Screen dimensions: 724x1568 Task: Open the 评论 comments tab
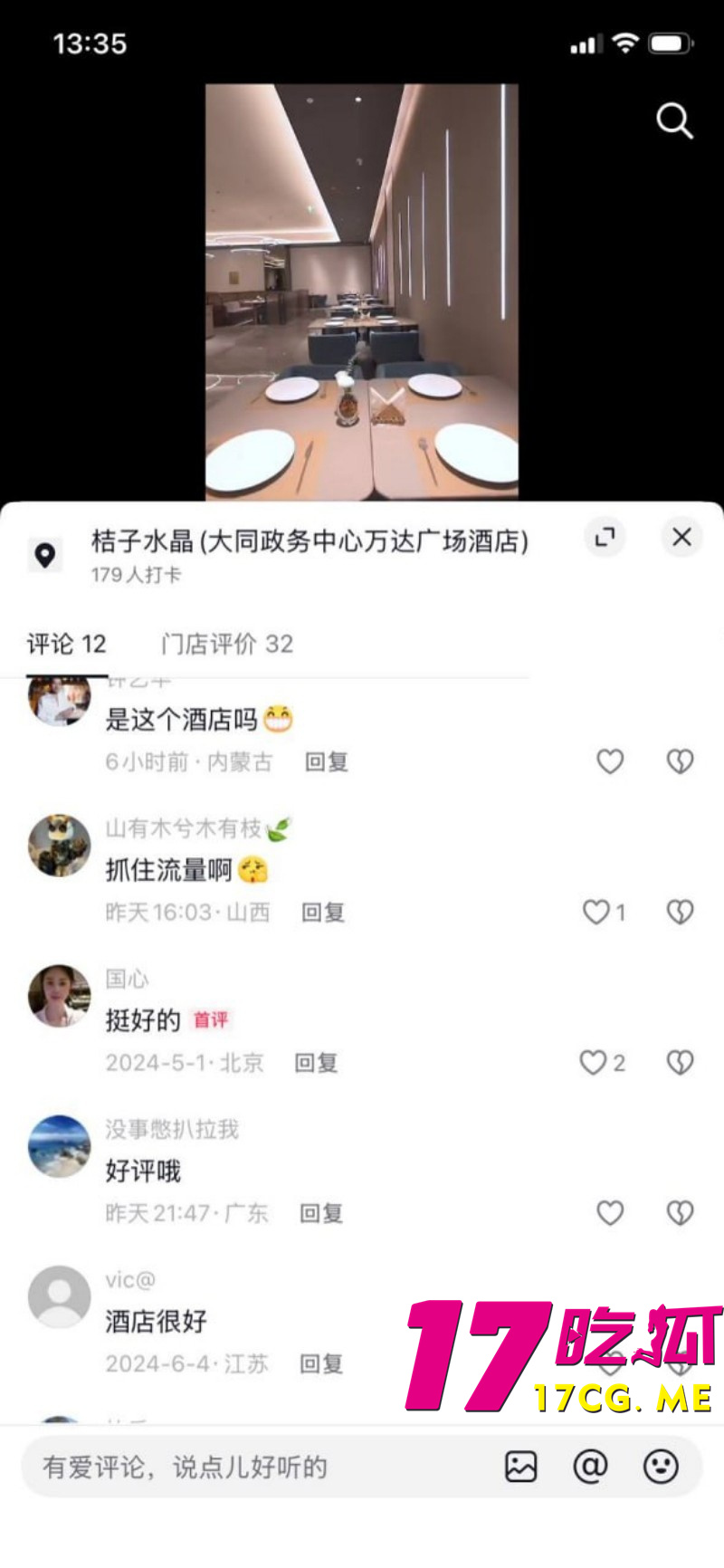click(x=66, y=644)
